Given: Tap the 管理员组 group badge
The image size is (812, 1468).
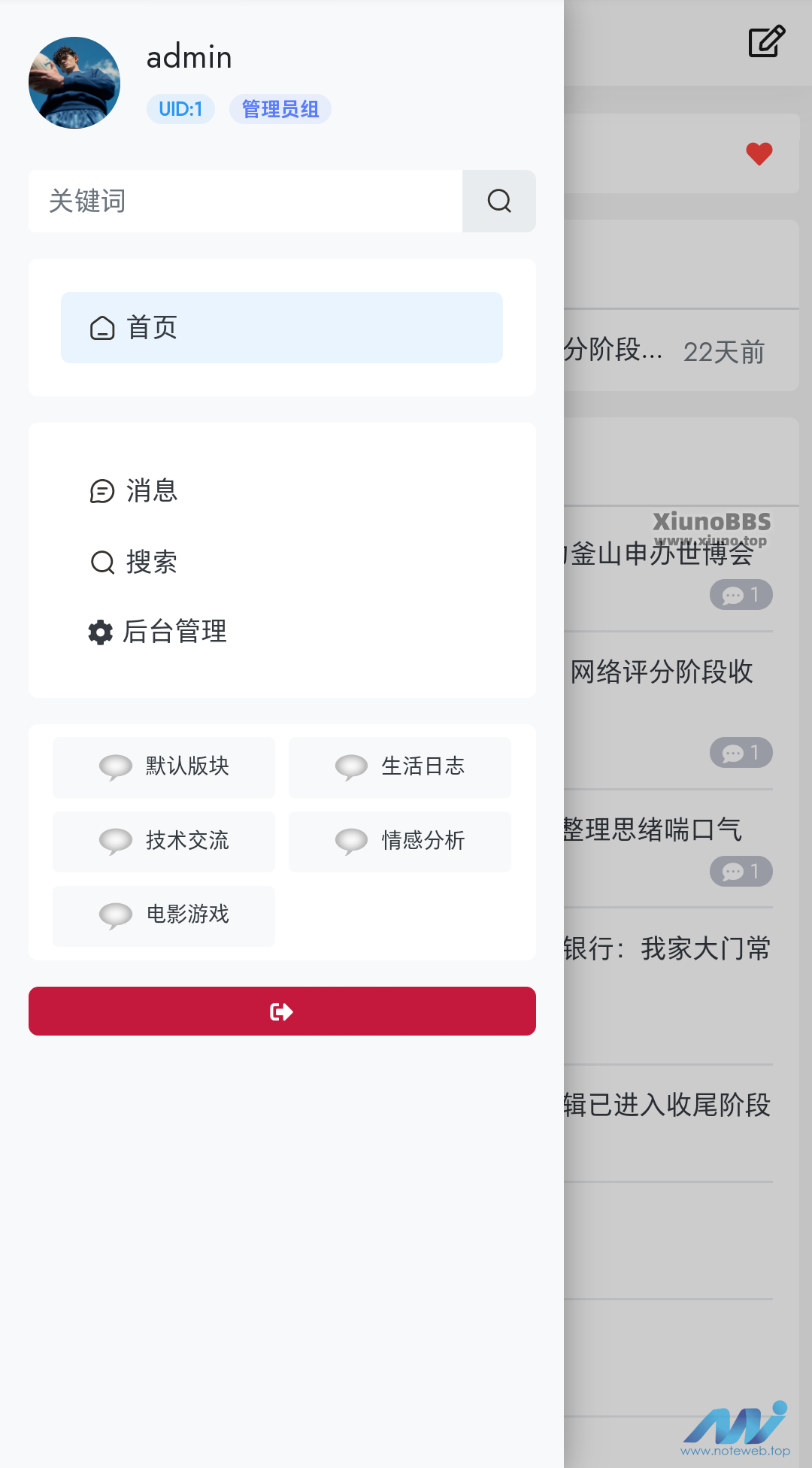Looking at the screenshot, I should pyautogui.click(x=280, y=109).
